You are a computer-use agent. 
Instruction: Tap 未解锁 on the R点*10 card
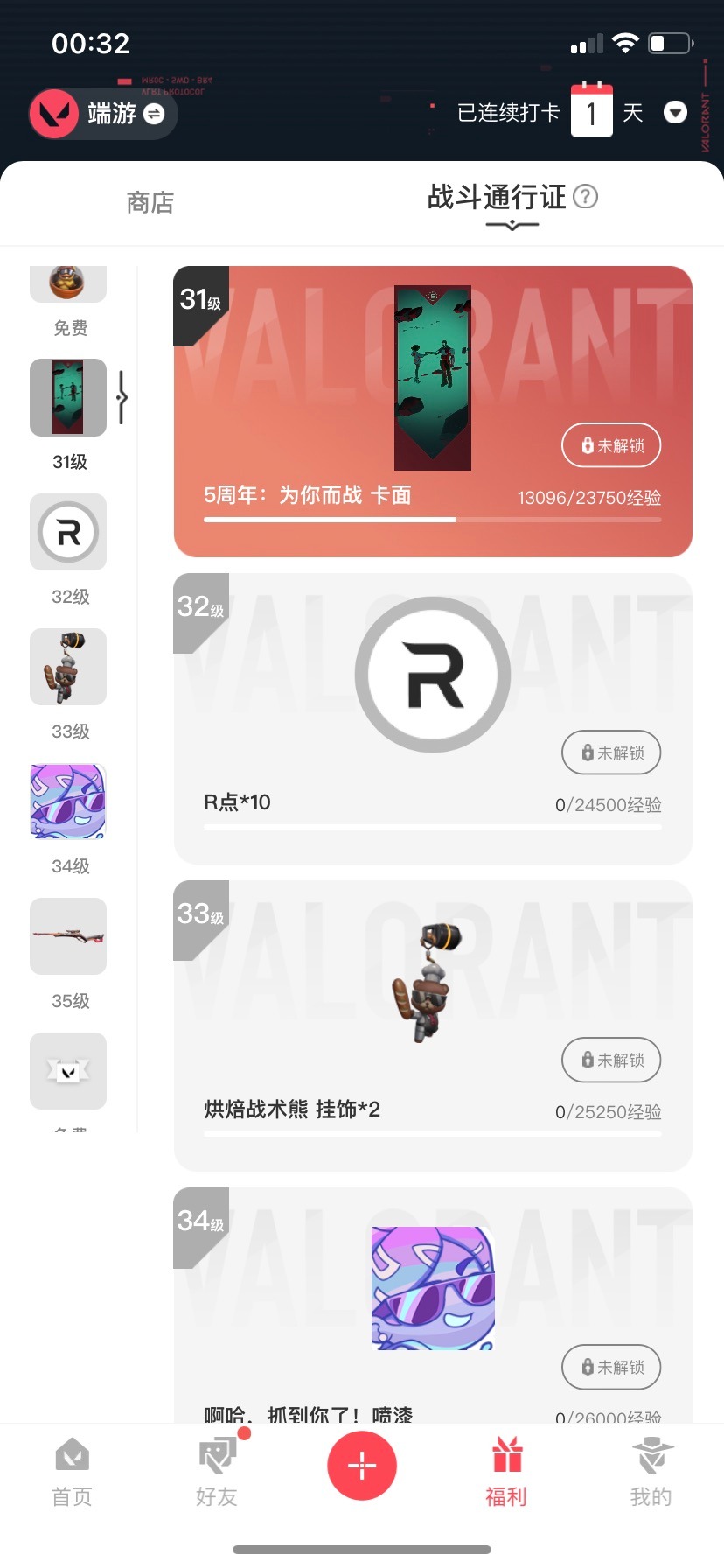tap(611, 752)
